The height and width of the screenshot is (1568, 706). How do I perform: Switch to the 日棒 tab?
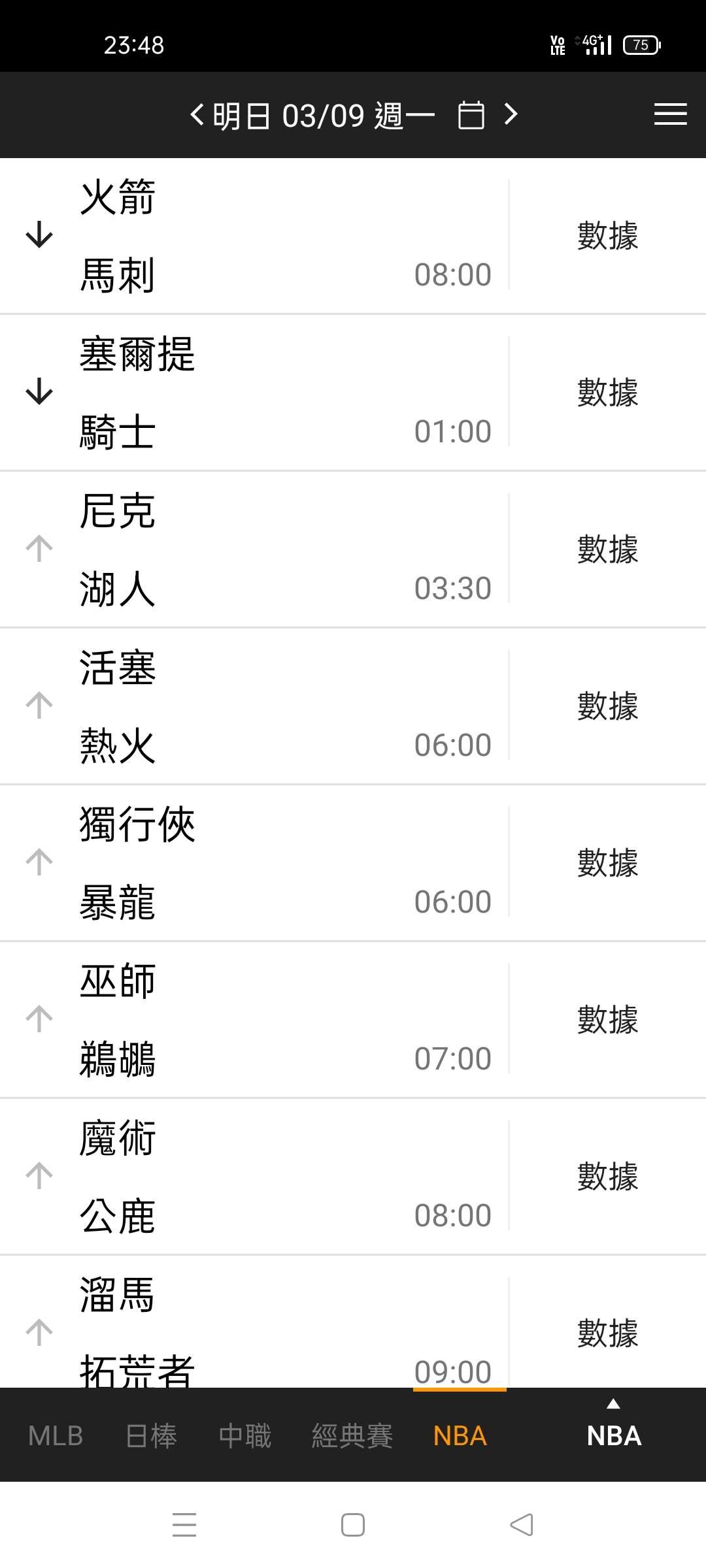tap(151, 1436)
